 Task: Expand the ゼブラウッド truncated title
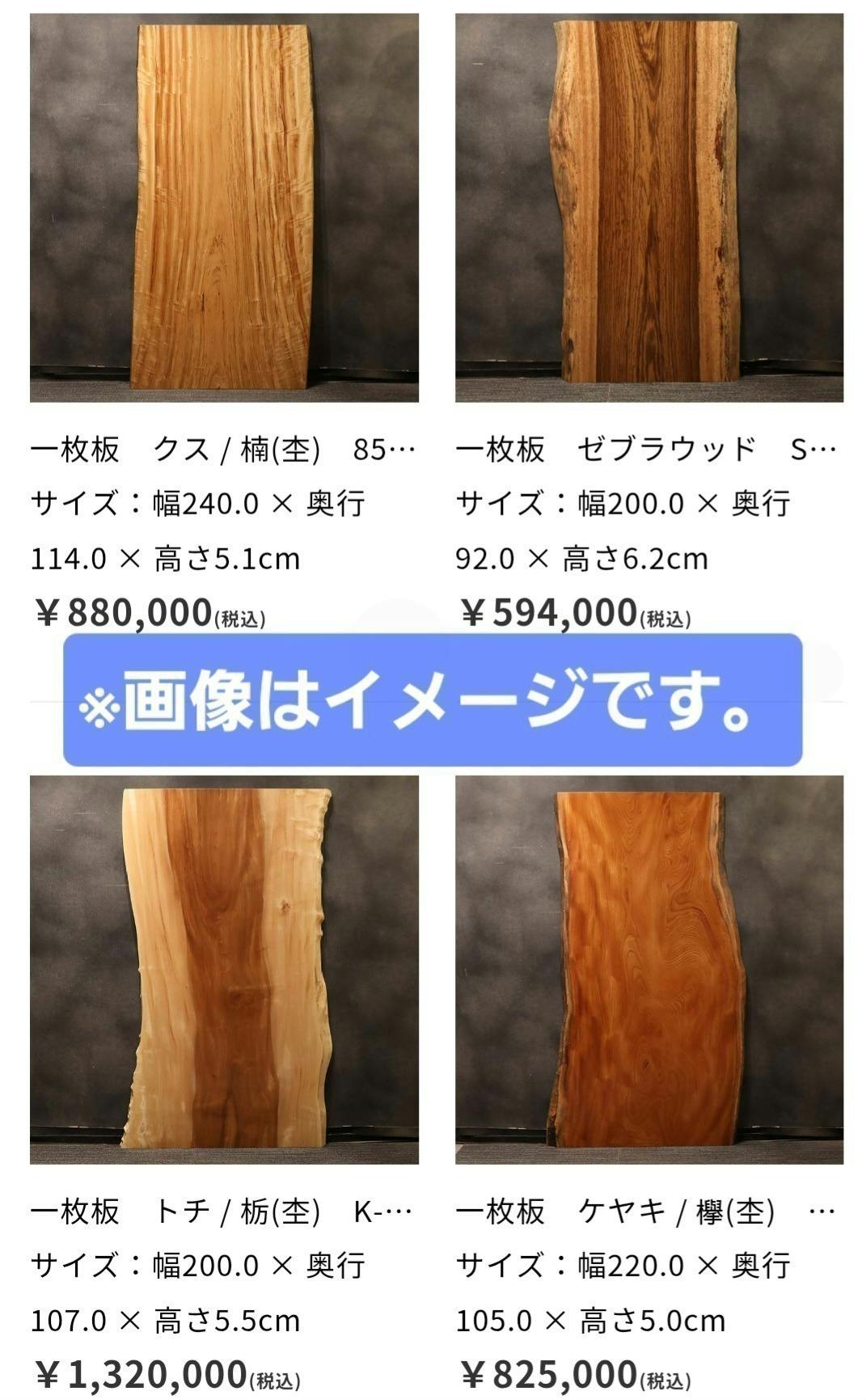pyautogui.click(x=821, y=449)
